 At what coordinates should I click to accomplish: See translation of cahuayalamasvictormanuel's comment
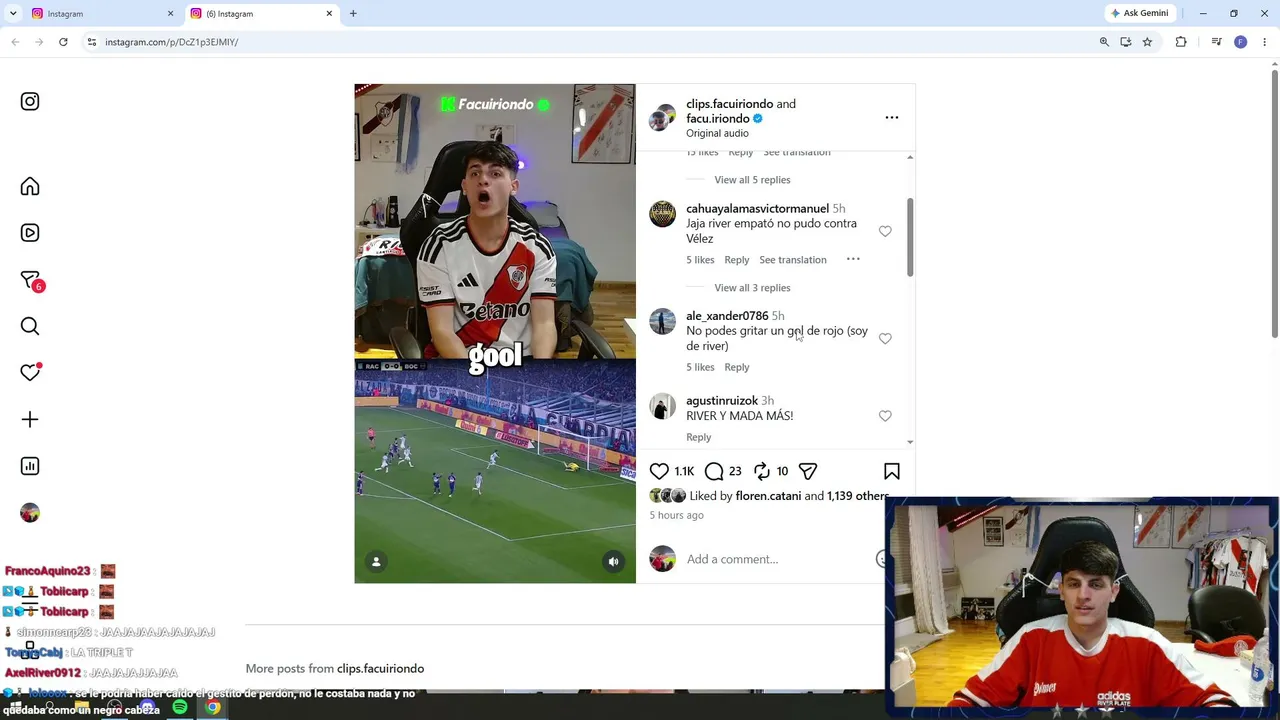click(x=793, y=260)
